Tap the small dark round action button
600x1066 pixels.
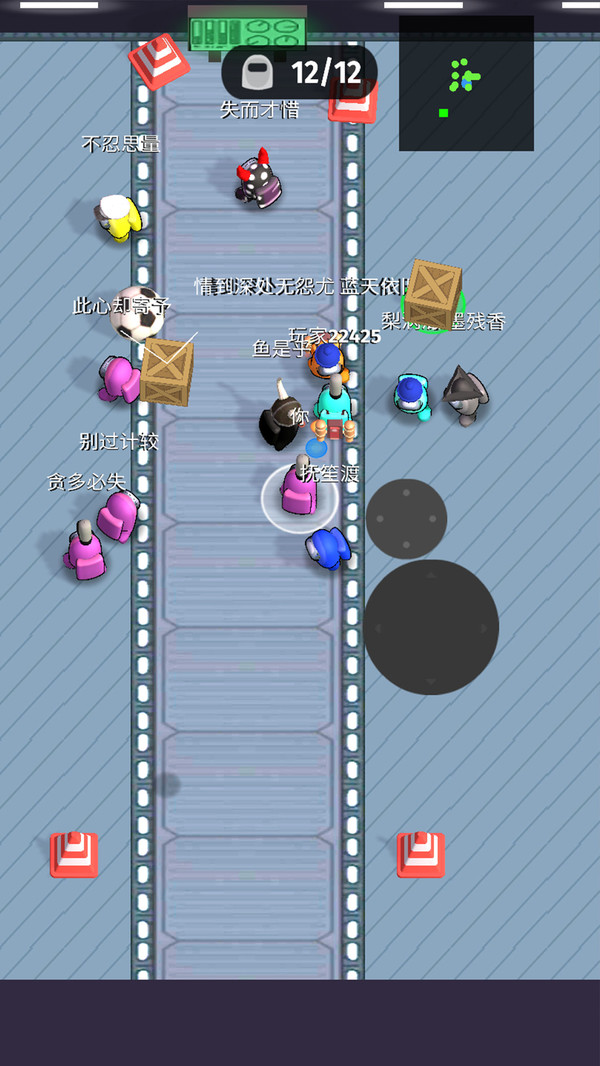tap(406, 518)
